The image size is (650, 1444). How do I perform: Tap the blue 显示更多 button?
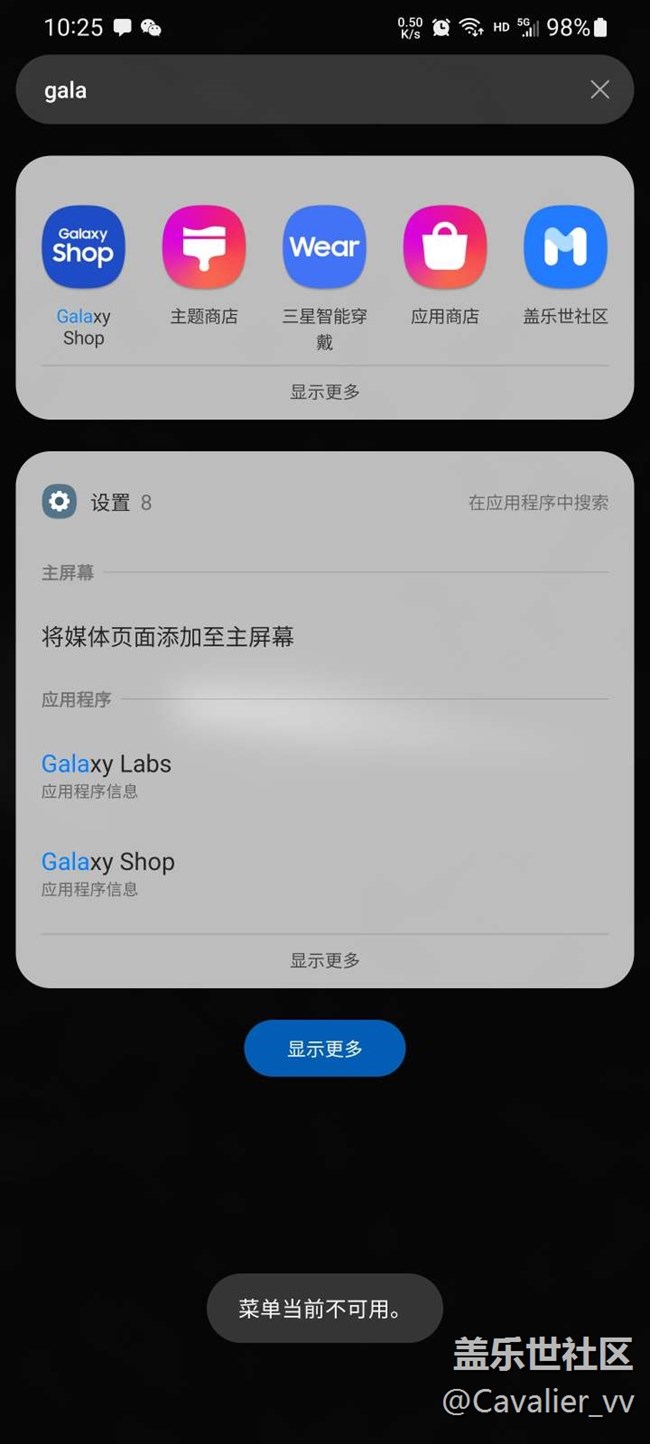[x=325, y=1049]
